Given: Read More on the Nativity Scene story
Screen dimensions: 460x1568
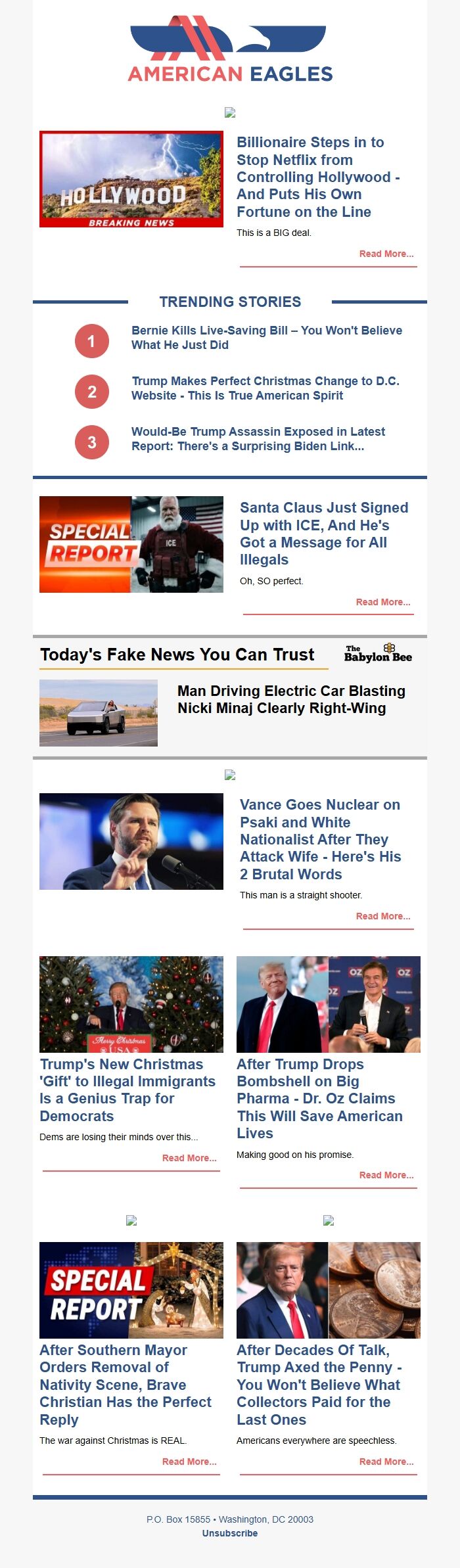Looking at the screenshot, I should pyautogui.click(x=189, y=1462).
